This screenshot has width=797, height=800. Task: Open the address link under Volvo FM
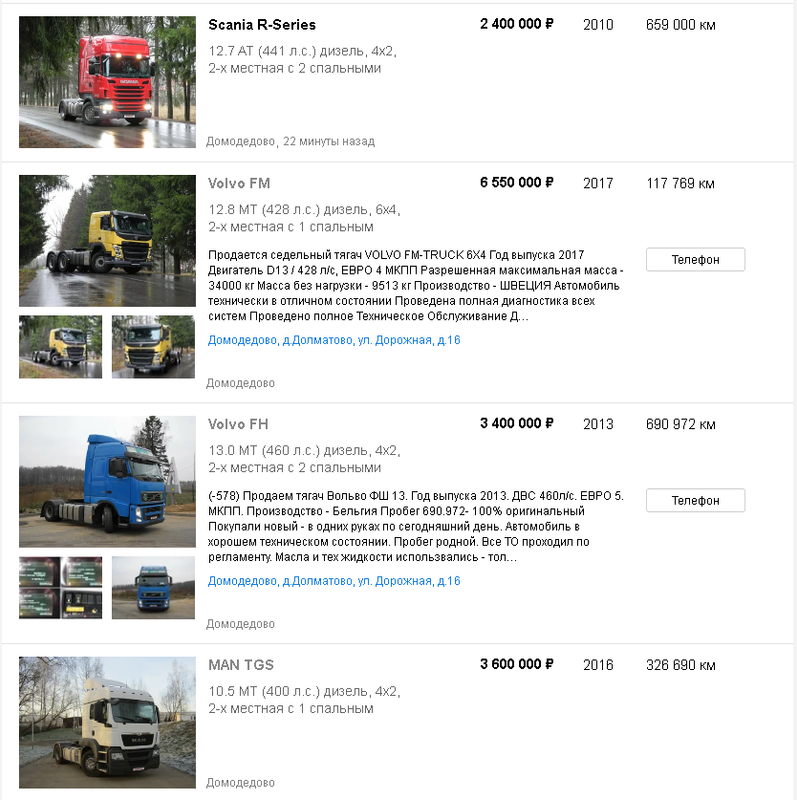[334, 340]
